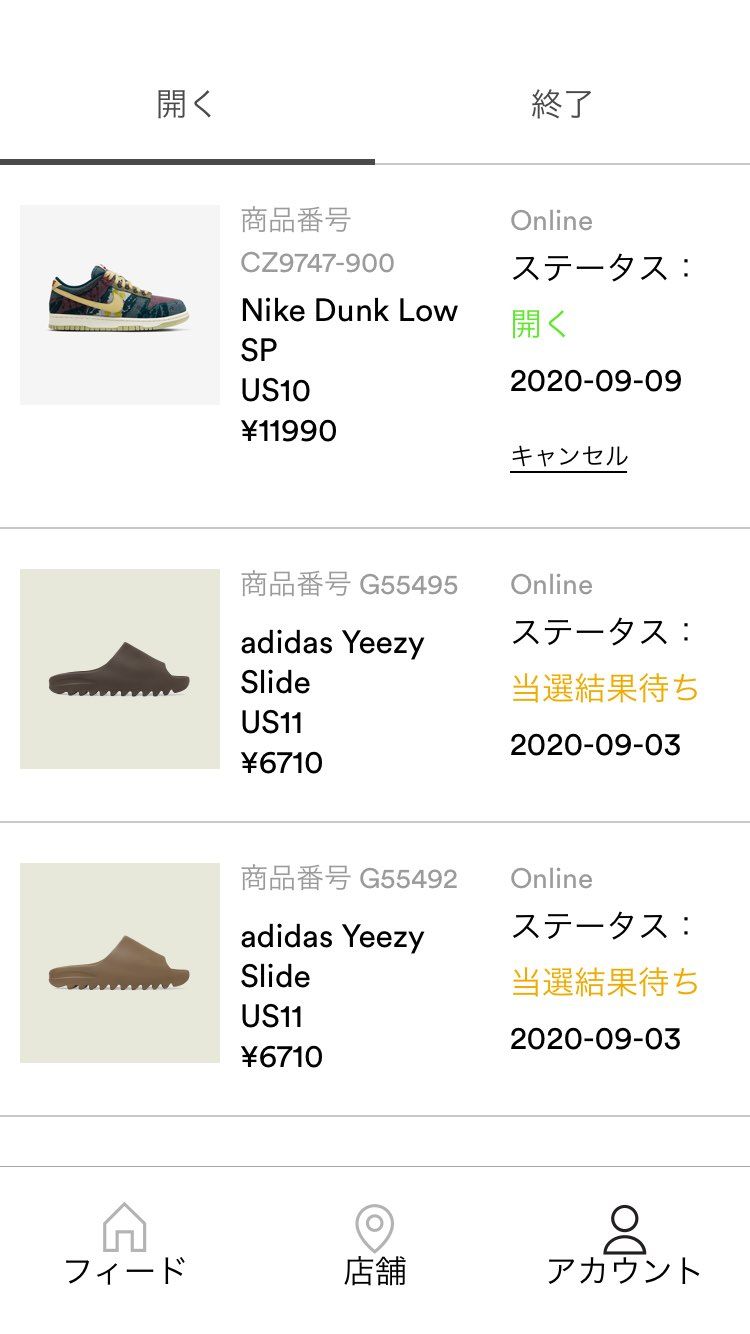Viewport: 750px width, 1334px height.
Task: Tap the first adidas Yeezy Slide photo
Action: 119,669
